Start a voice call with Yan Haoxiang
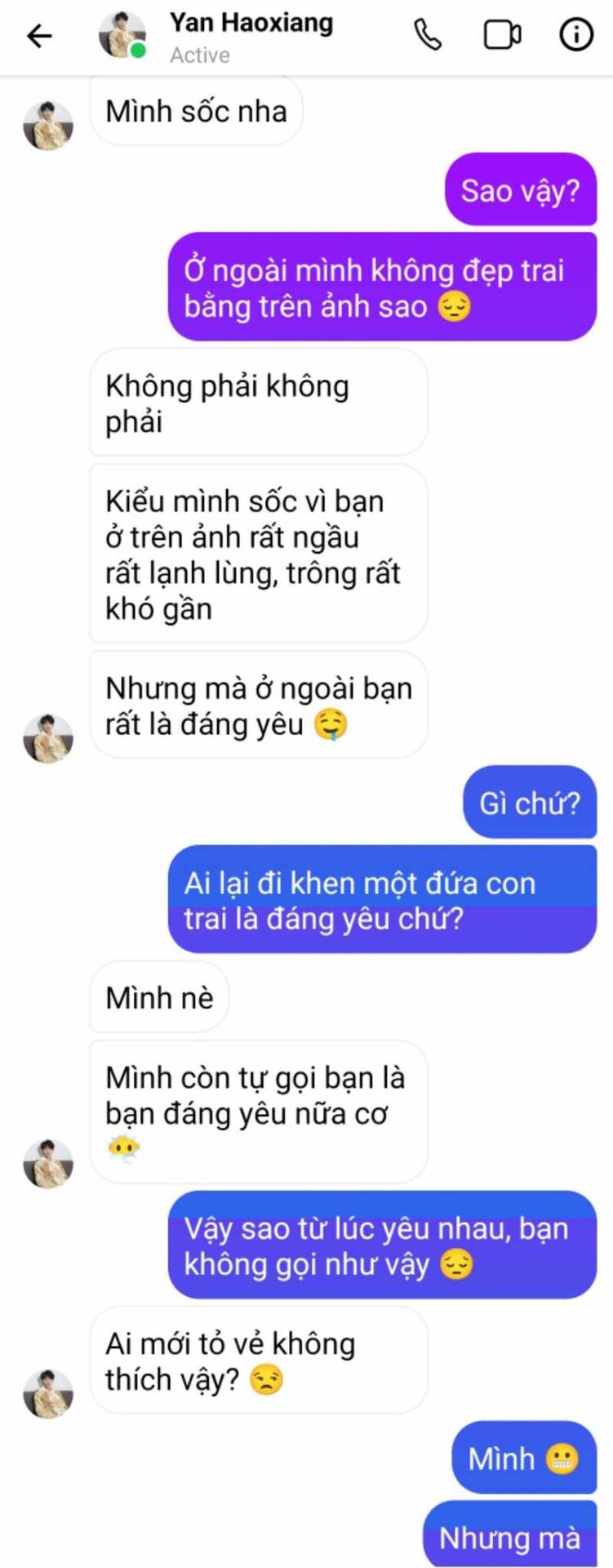The height and width of the screenshot is (1568, 613). [429, 35]
